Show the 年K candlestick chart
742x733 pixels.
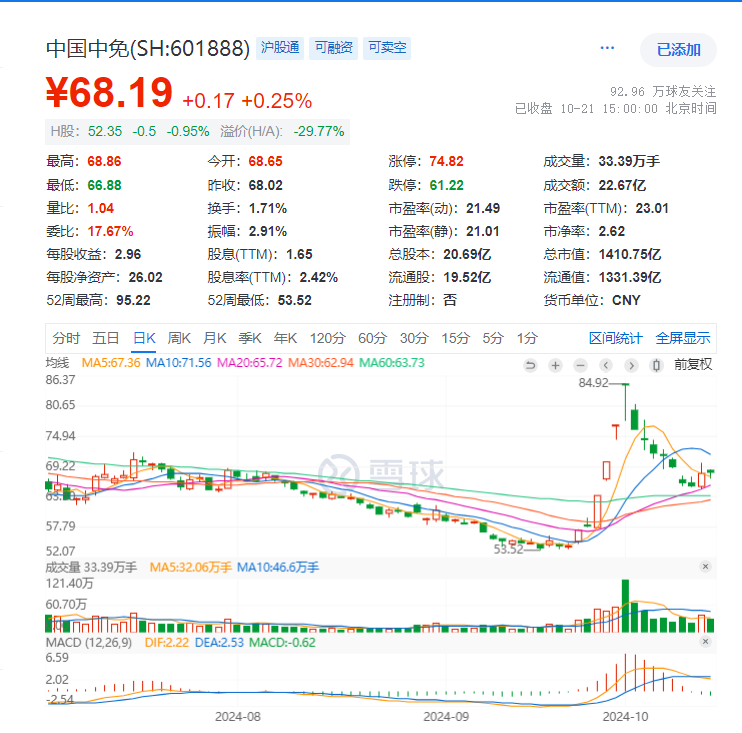pos(286,338)
